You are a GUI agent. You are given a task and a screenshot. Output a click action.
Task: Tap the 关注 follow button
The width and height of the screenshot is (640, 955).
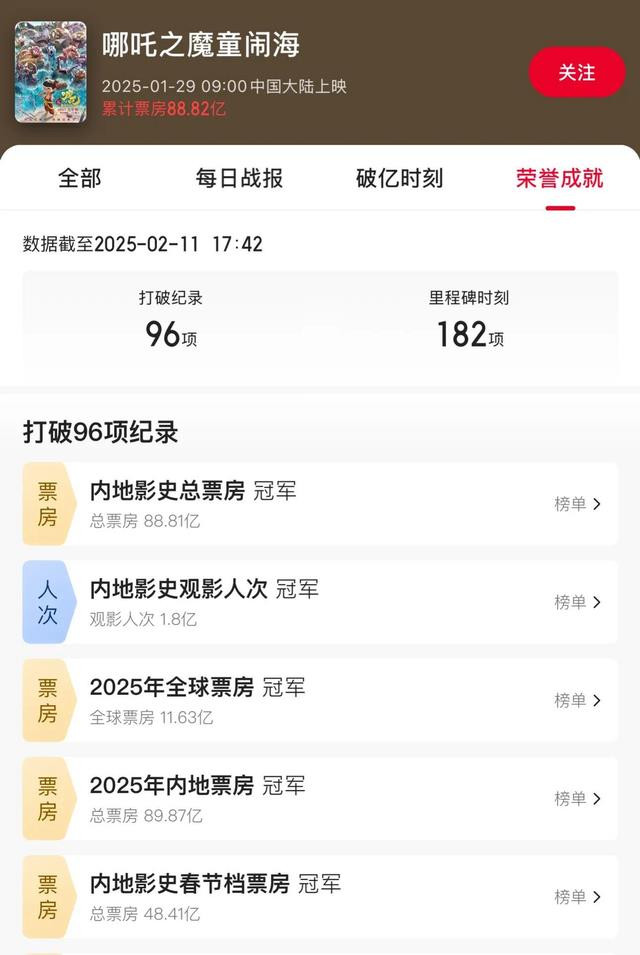(x=576, y=72)
